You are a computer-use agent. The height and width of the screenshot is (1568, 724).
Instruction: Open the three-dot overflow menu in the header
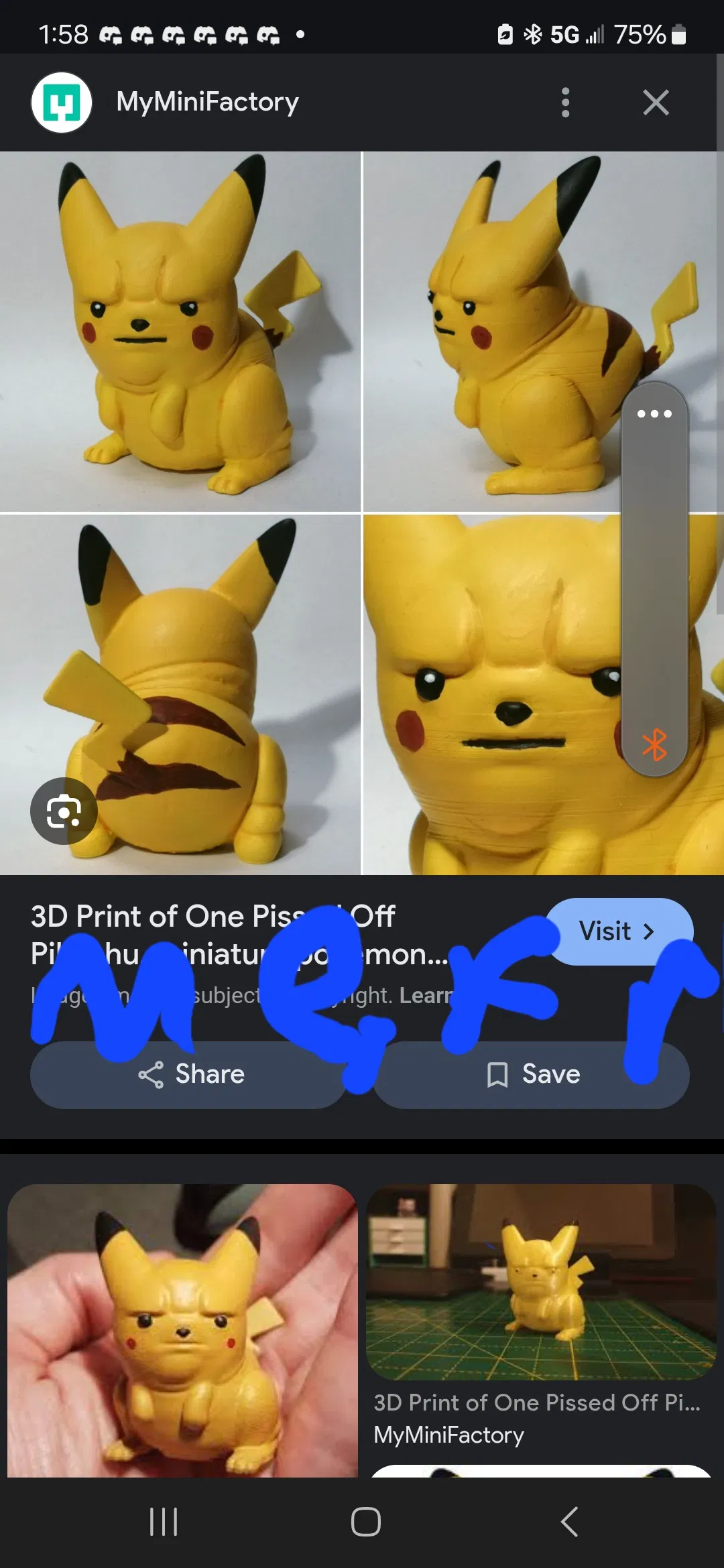pyautogui.click(x=565, y=103)
